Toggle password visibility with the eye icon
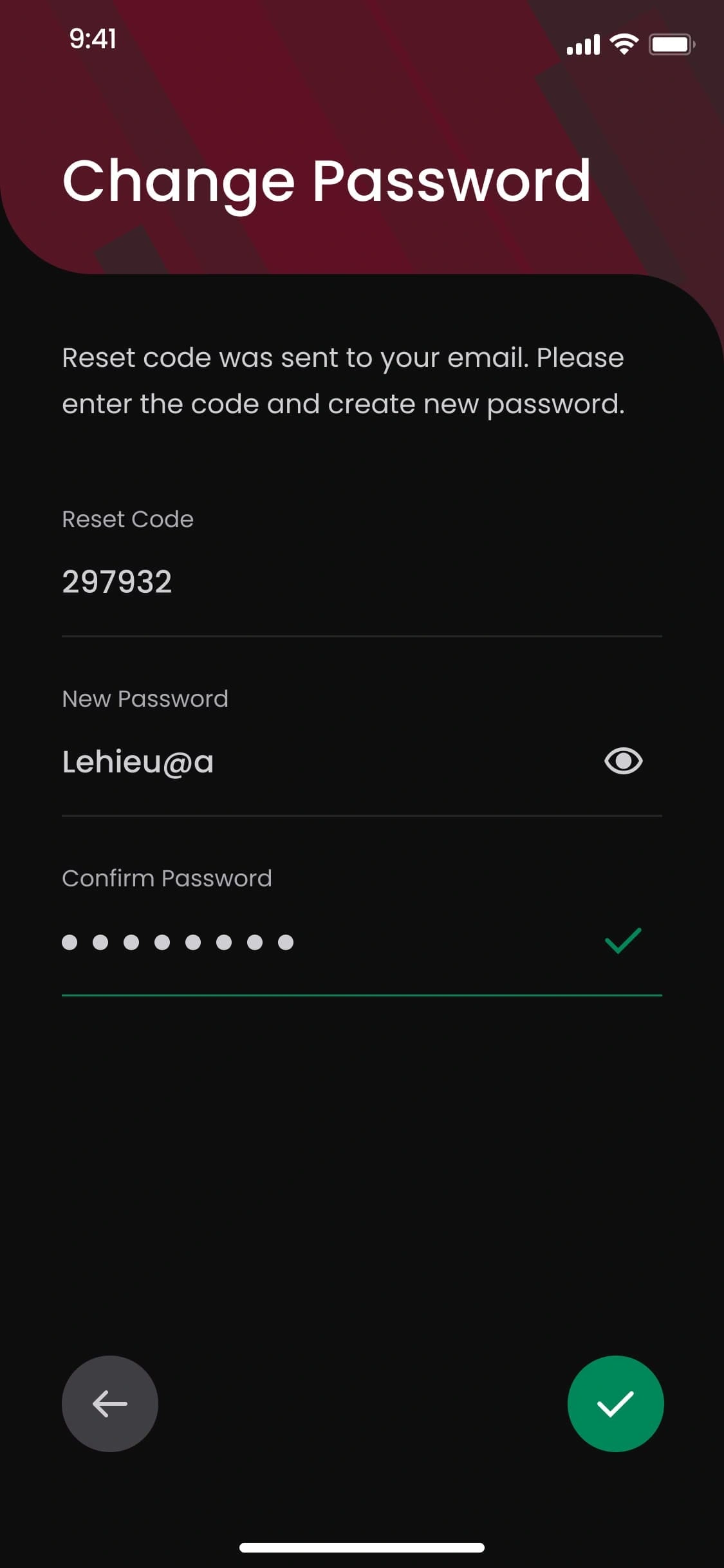 [623, 761]
